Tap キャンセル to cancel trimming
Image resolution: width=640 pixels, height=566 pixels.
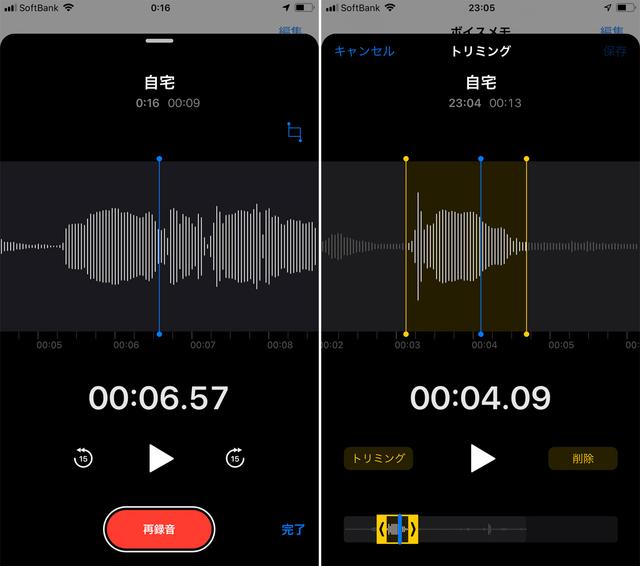tap(364, 51)
